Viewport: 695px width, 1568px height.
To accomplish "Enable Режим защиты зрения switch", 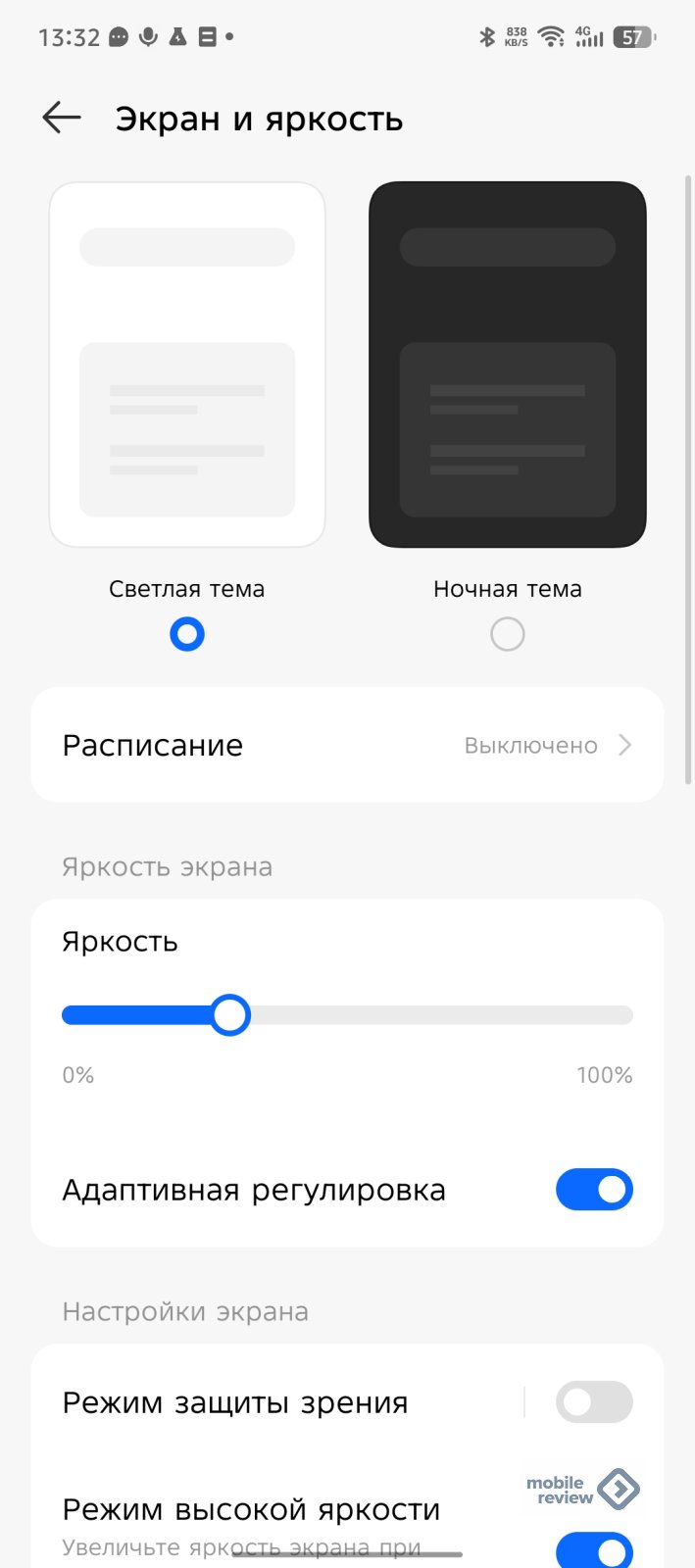I will [594, 1402].
